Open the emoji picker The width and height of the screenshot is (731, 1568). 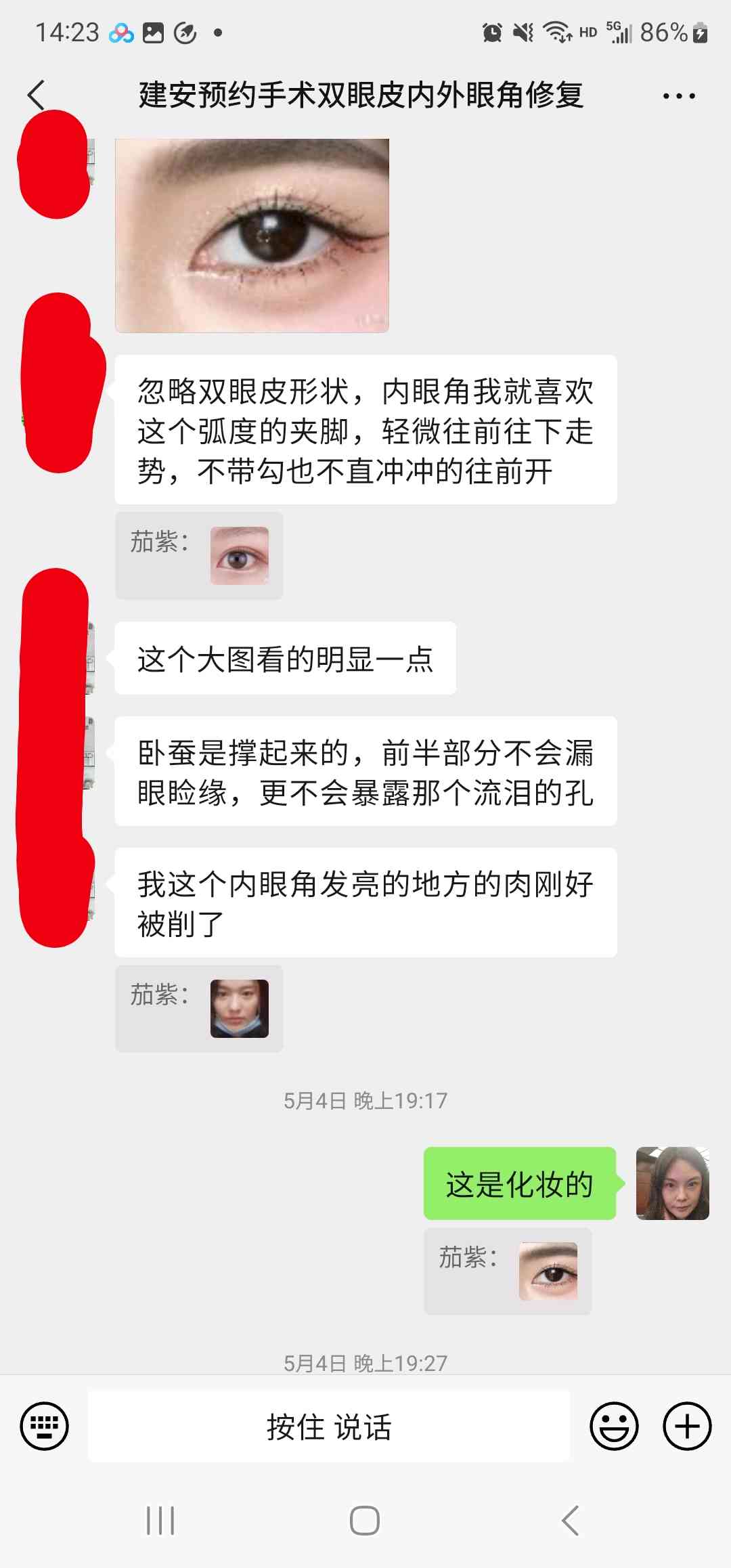pos(614,1426)
